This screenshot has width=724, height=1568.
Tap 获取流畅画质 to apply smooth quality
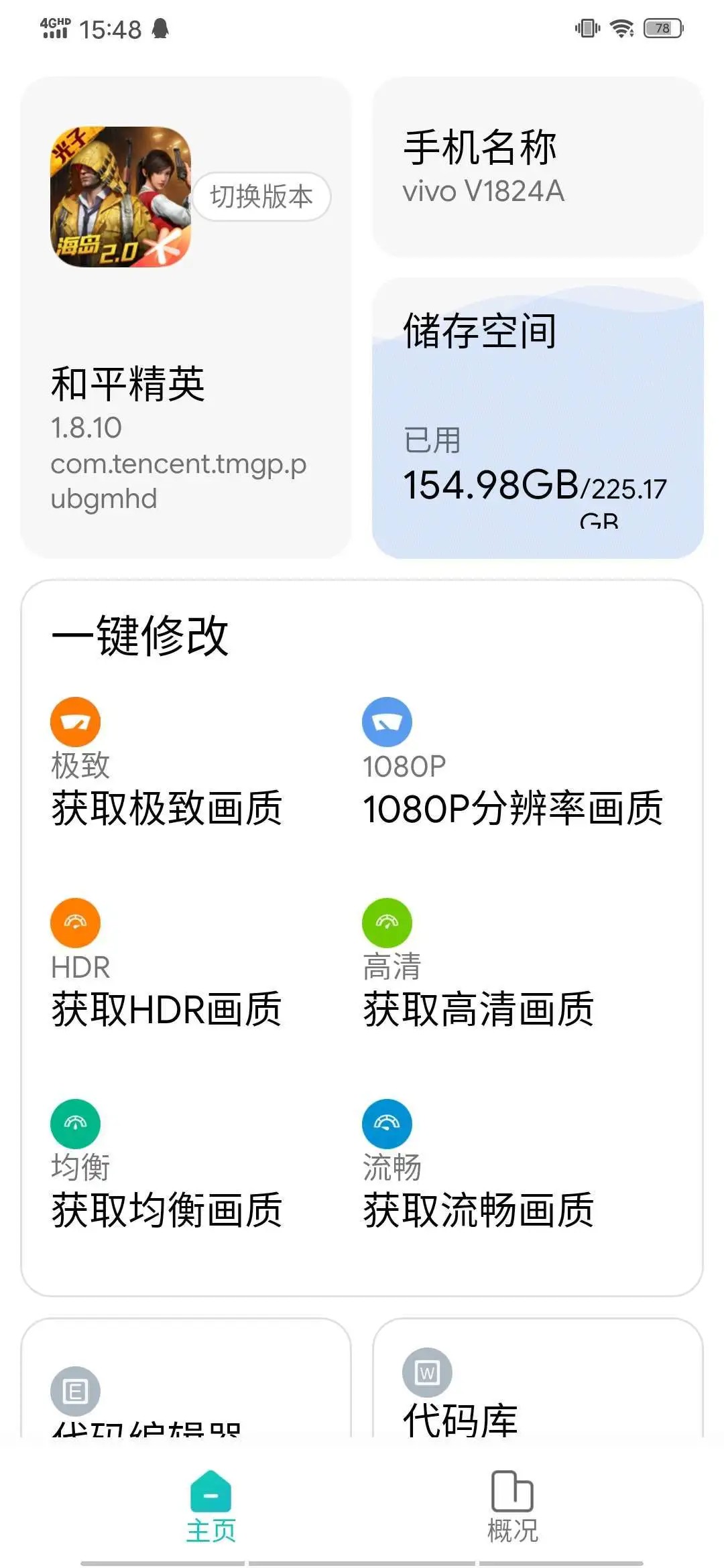478,1211
